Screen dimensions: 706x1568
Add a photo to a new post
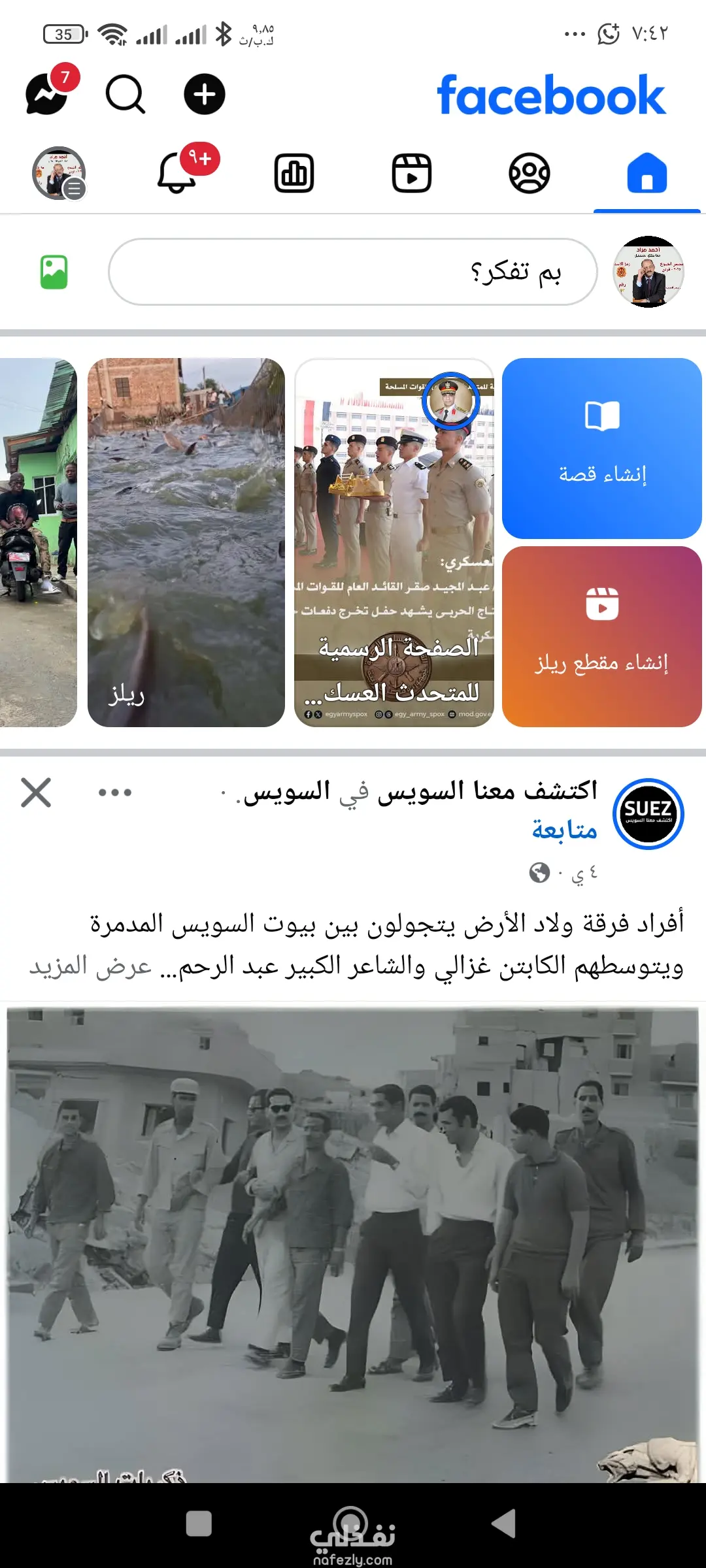(54, 272)
